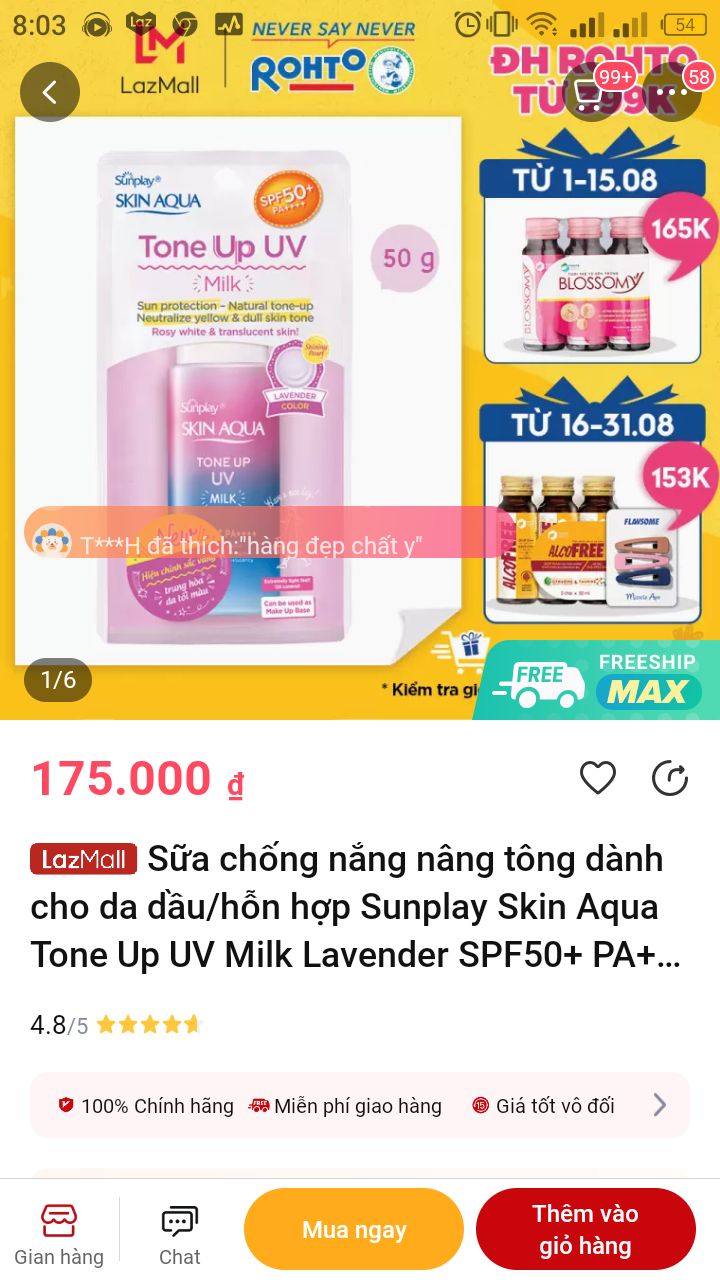The height and width of the screenshot is (1280, 720).
Task: Open the Gian hàng store page
Action: pos(58,1234)
